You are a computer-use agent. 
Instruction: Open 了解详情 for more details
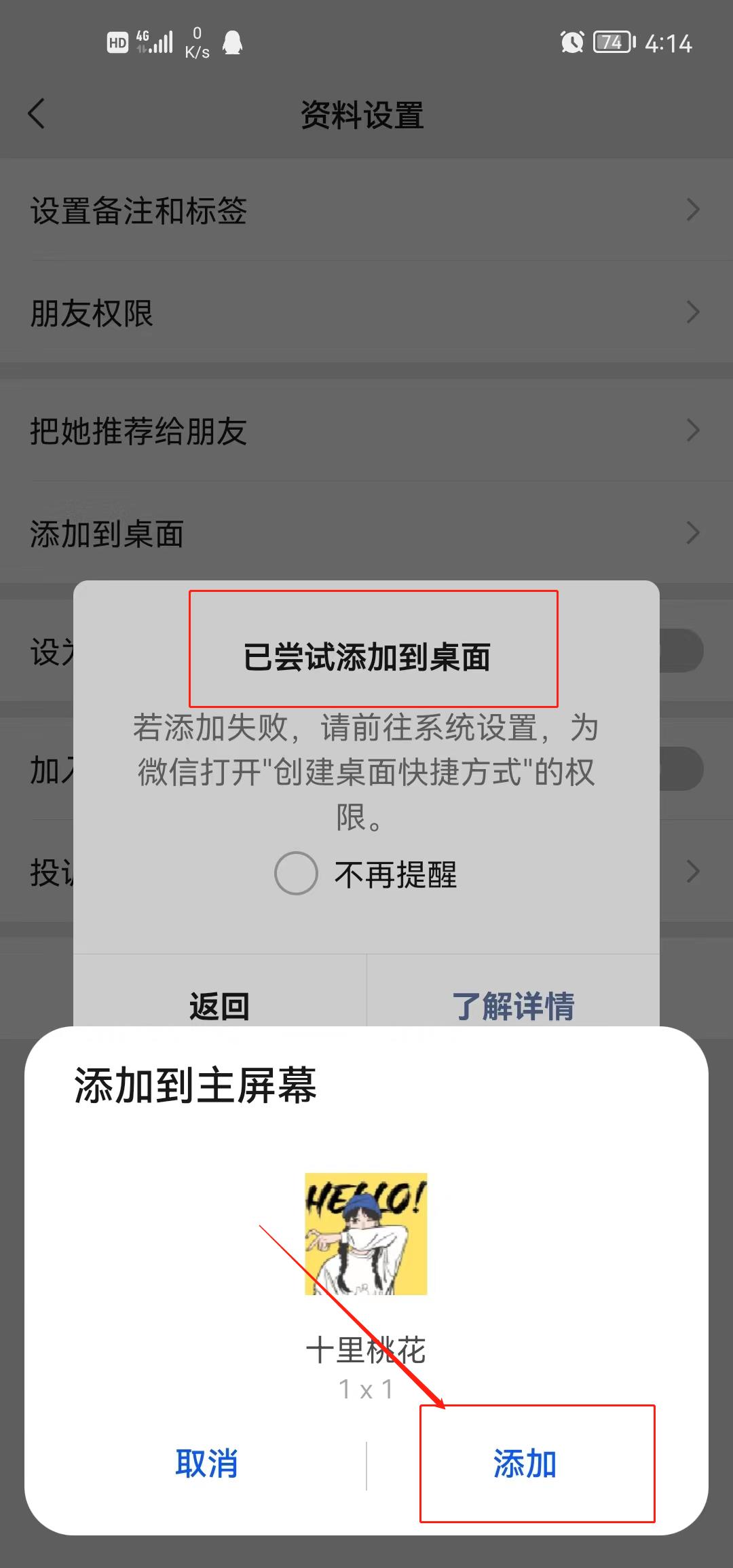(x=513, y=1005)
